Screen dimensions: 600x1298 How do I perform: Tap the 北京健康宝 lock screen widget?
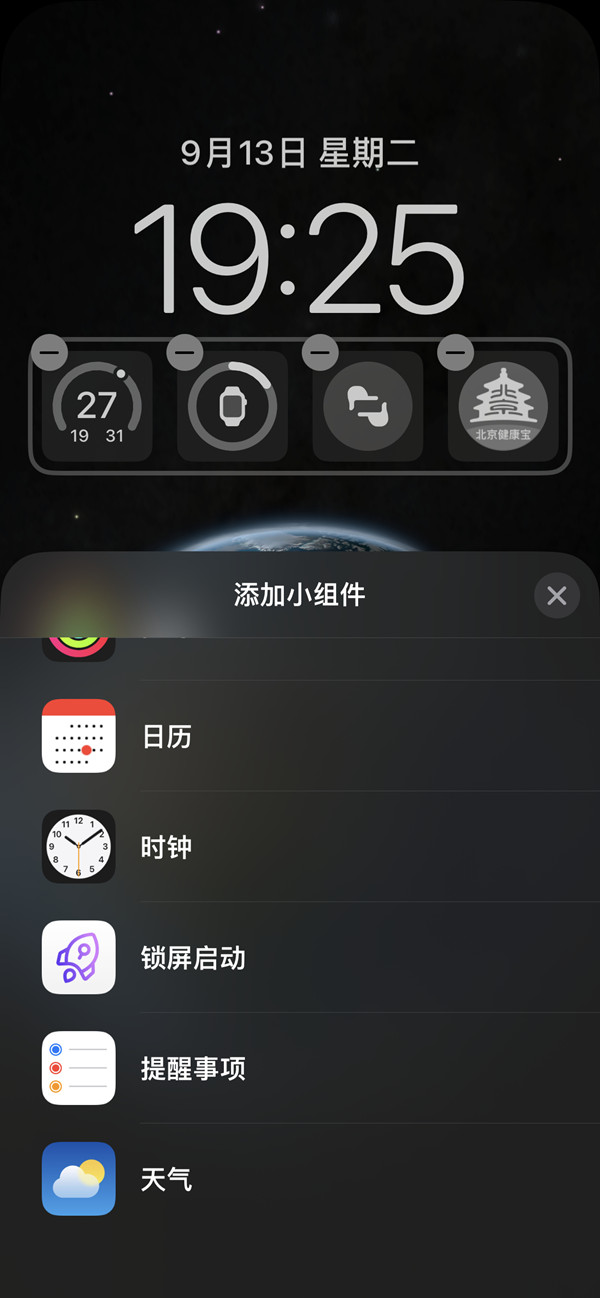(503, 407)
